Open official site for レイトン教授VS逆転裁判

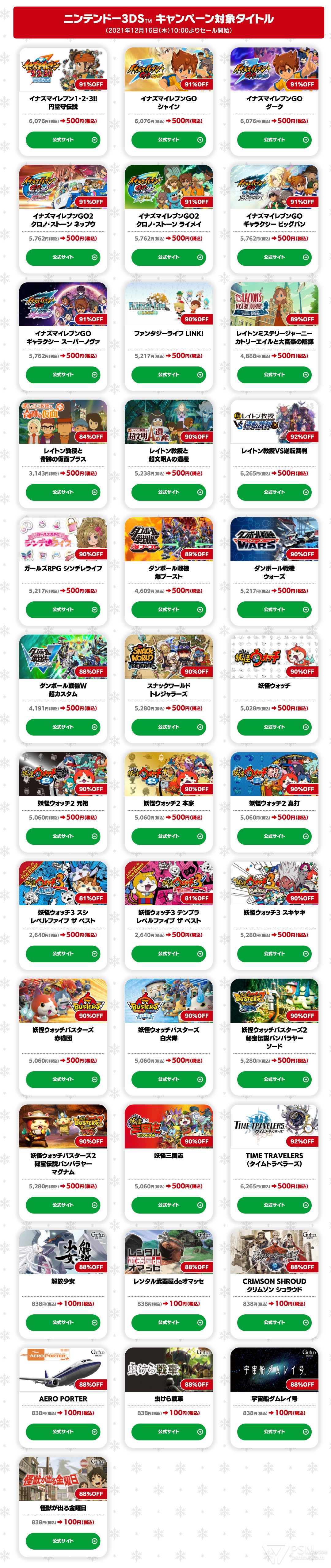tap(274, 492)
